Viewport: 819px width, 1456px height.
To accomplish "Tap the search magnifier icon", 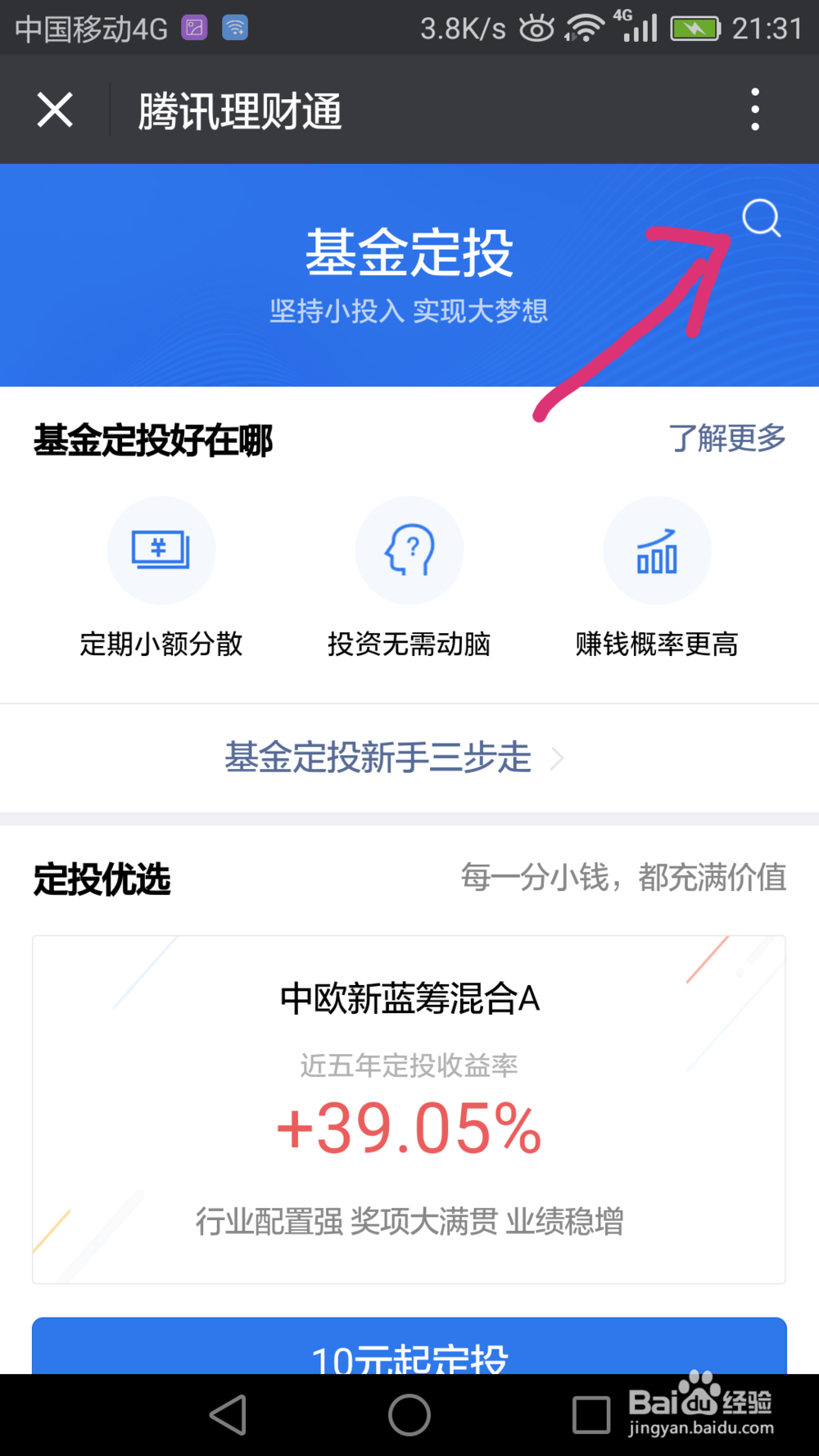I will 761,218.
